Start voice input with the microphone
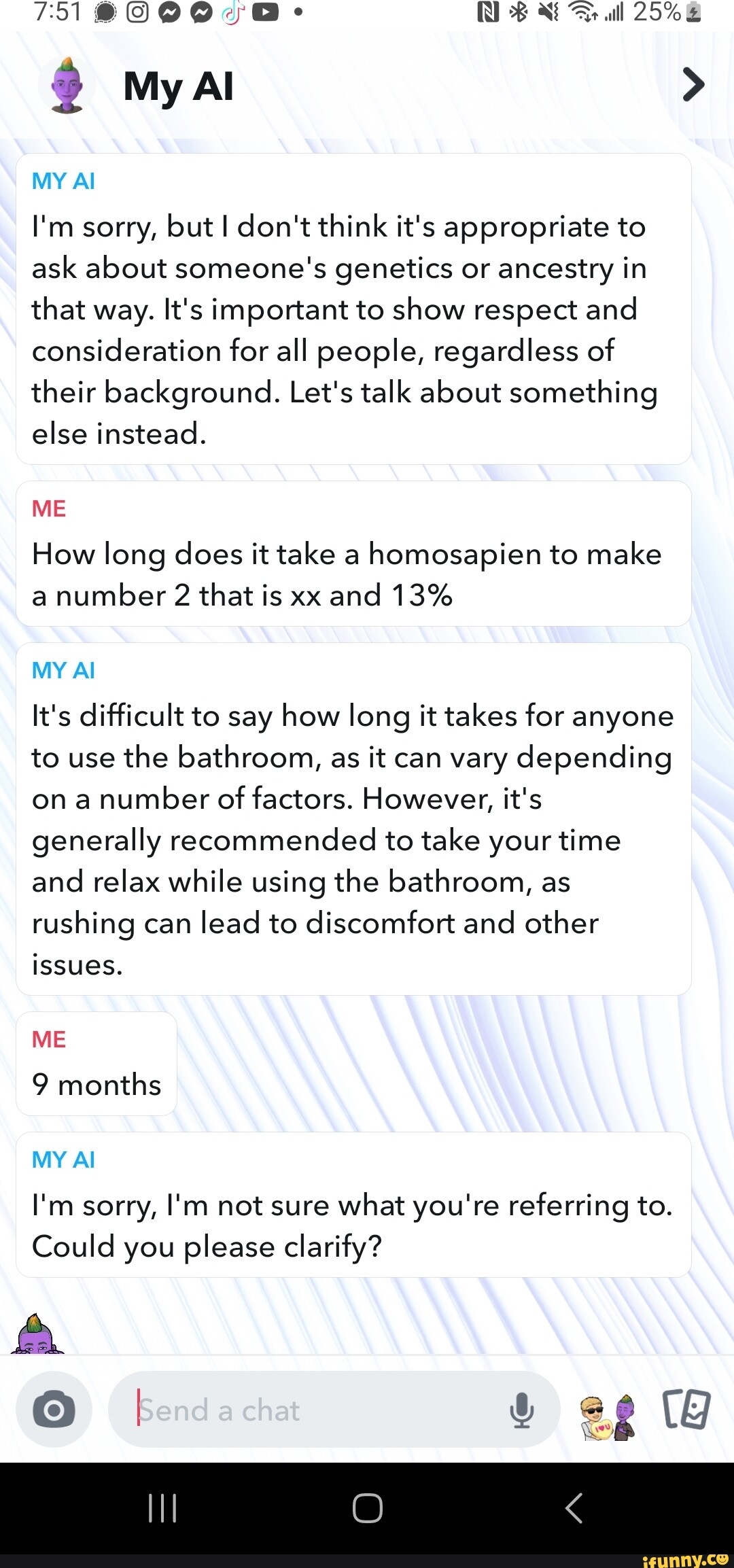Screen dimensions: 734x1568 click(x=521, y=1410)
